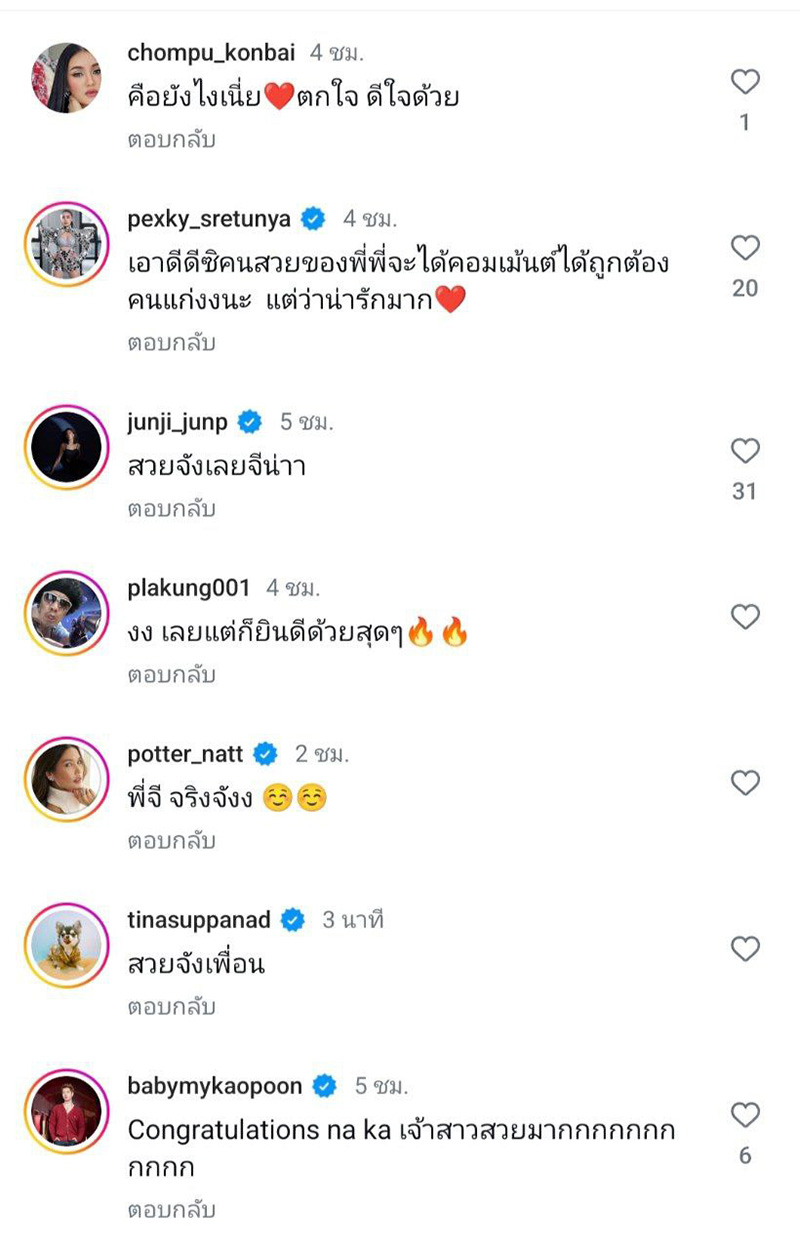This screenshot has height=1249, width=800.
Task: Tap the heart to like chompu_konbai's comment
Action: tap(745, 83)
